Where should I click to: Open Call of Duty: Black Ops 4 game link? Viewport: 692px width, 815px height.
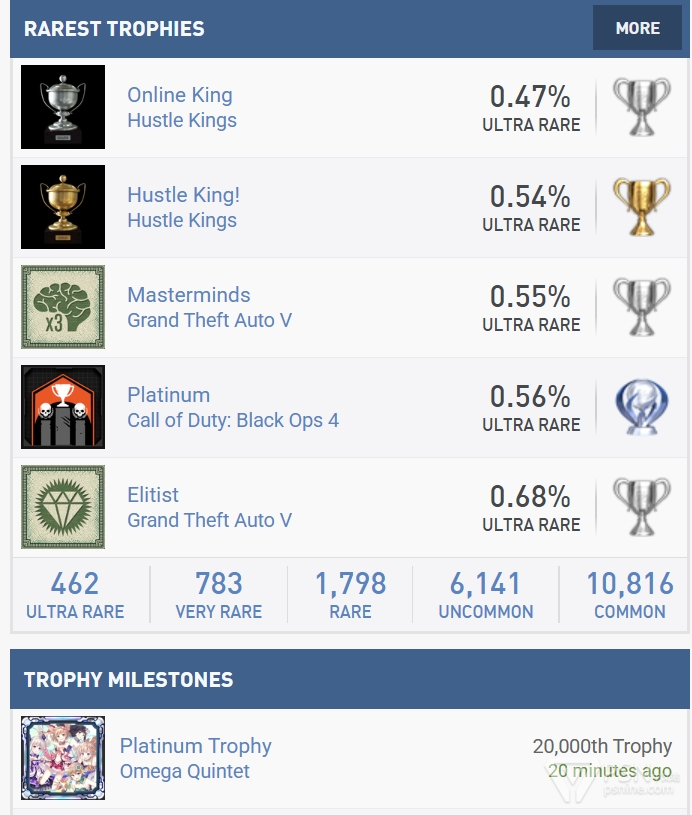coord(232,420)
